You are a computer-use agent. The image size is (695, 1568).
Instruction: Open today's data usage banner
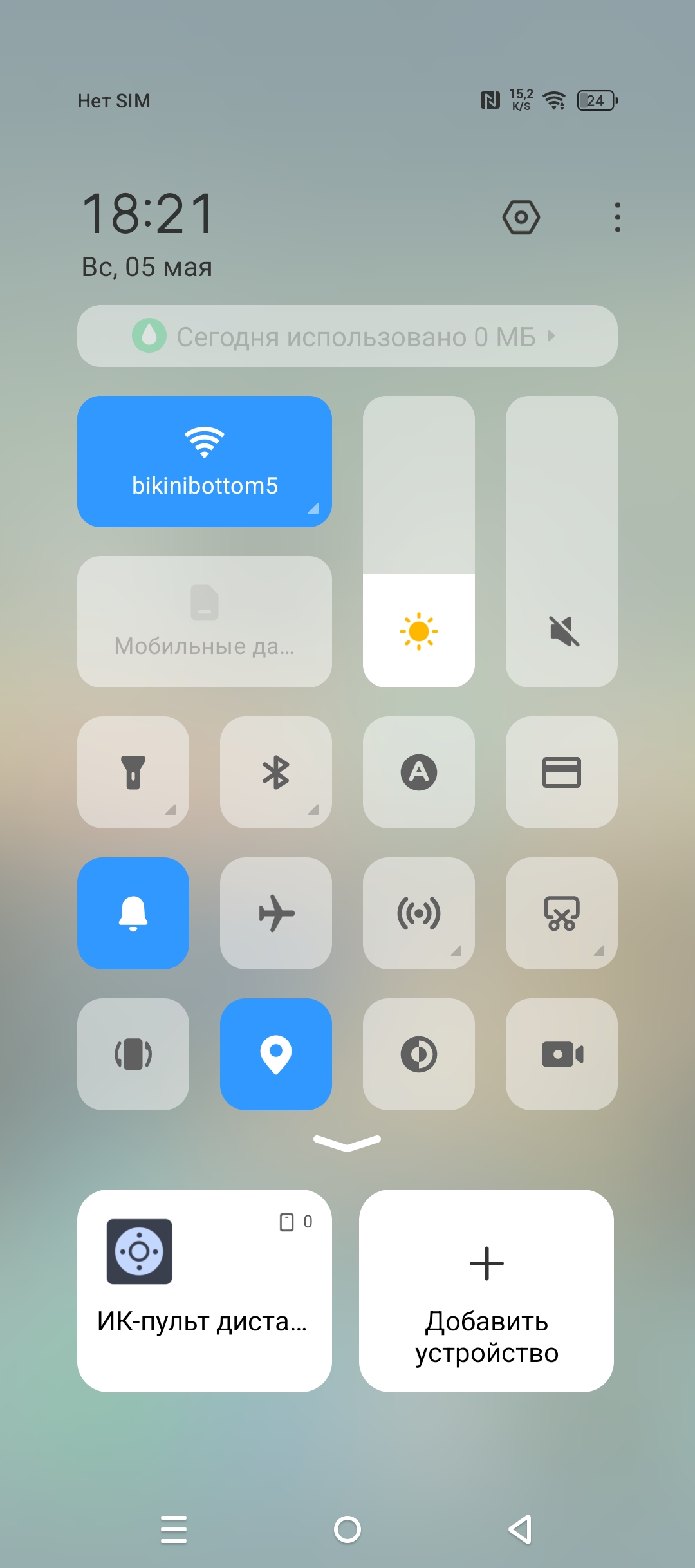[x=347, y=336]
